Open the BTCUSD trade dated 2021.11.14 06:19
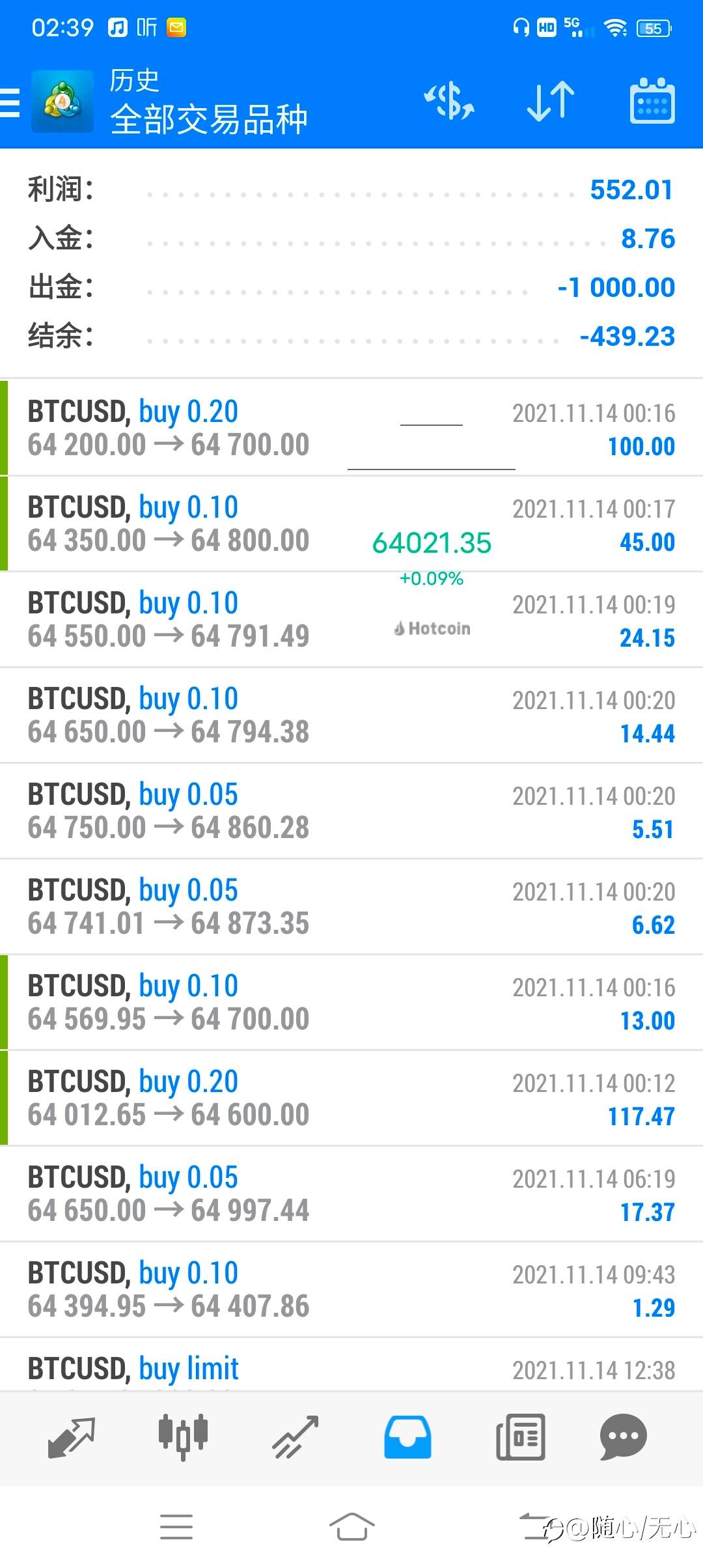Viewport: 703px width, 1568px height. tap(351, 1194)
